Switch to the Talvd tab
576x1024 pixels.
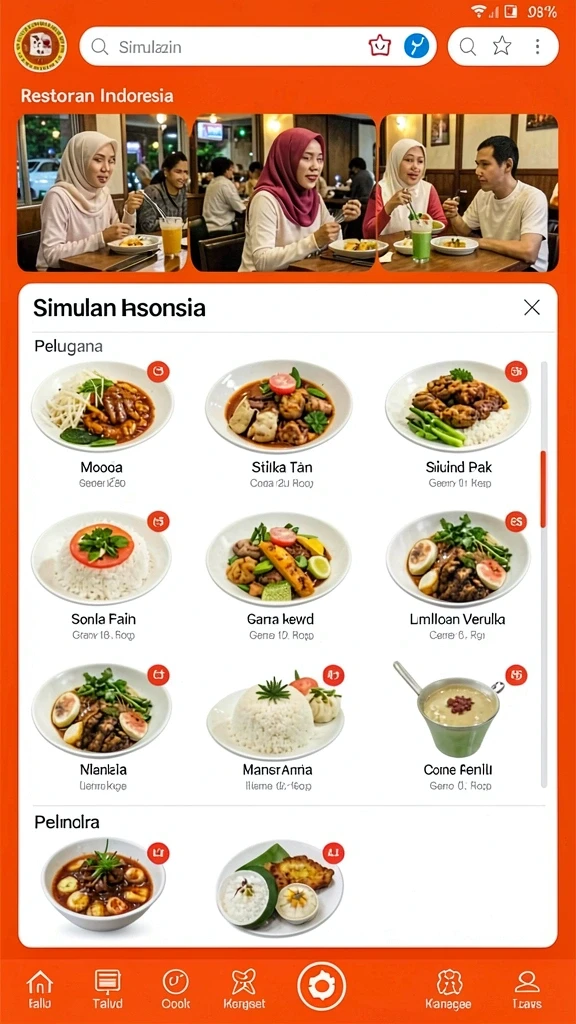(x=107, y=989)
